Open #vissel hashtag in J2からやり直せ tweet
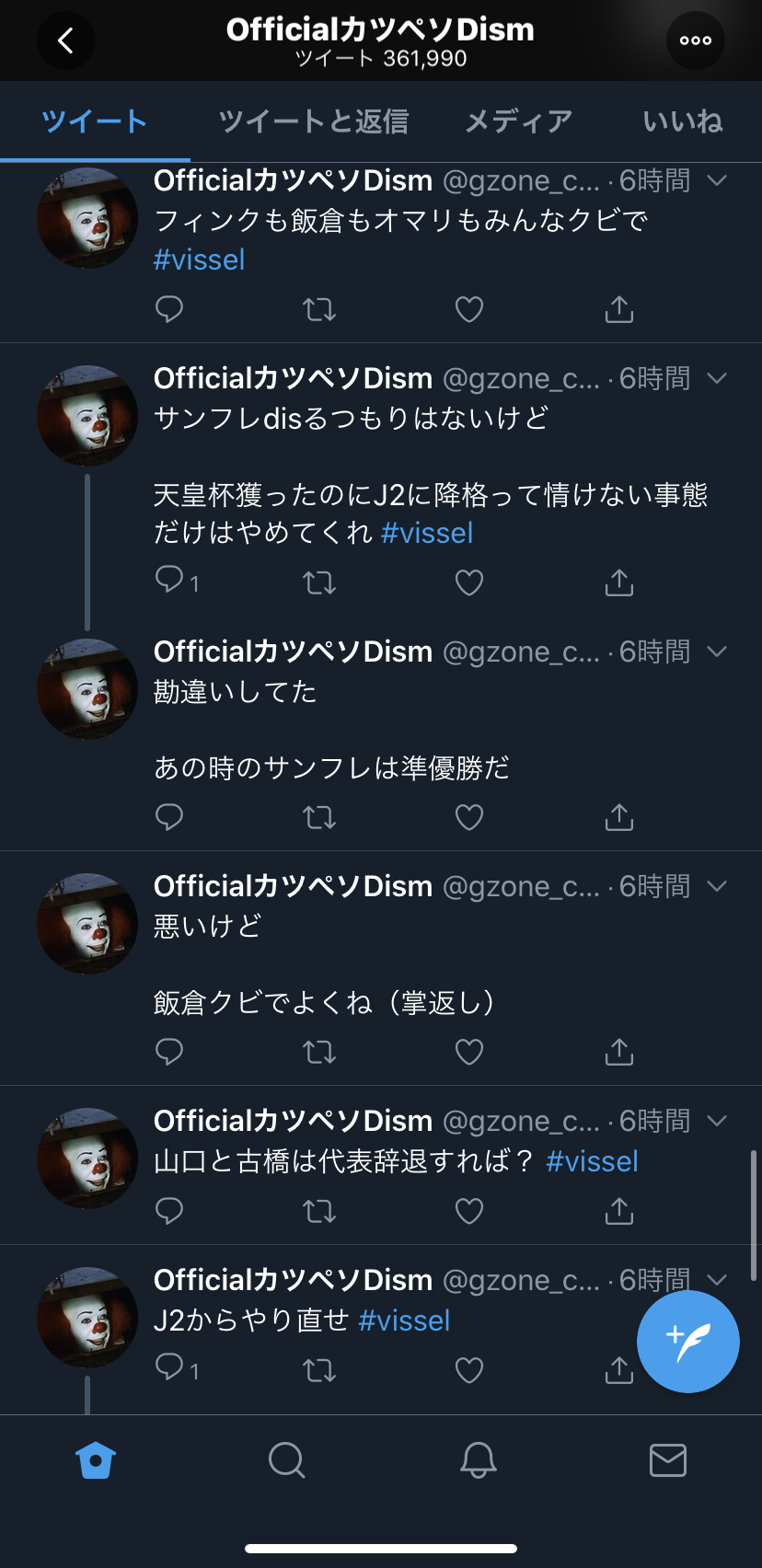The height and width of the screenshot is (1568, 762). coord(404,1320)
